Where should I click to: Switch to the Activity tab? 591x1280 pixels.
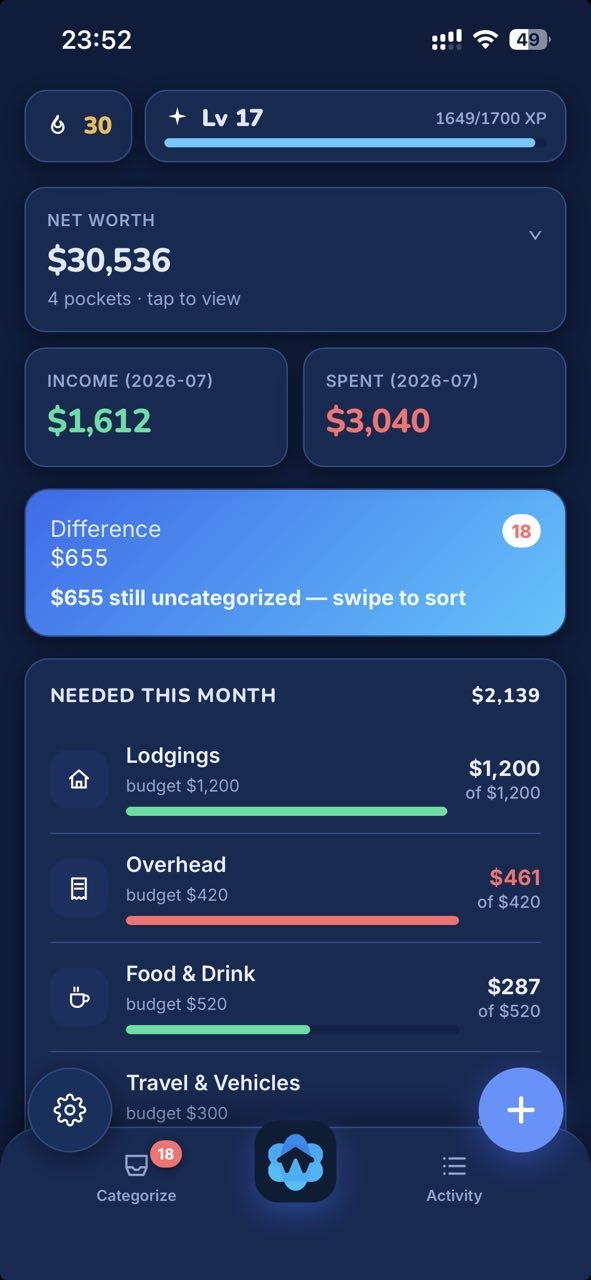click(454, 1178)
